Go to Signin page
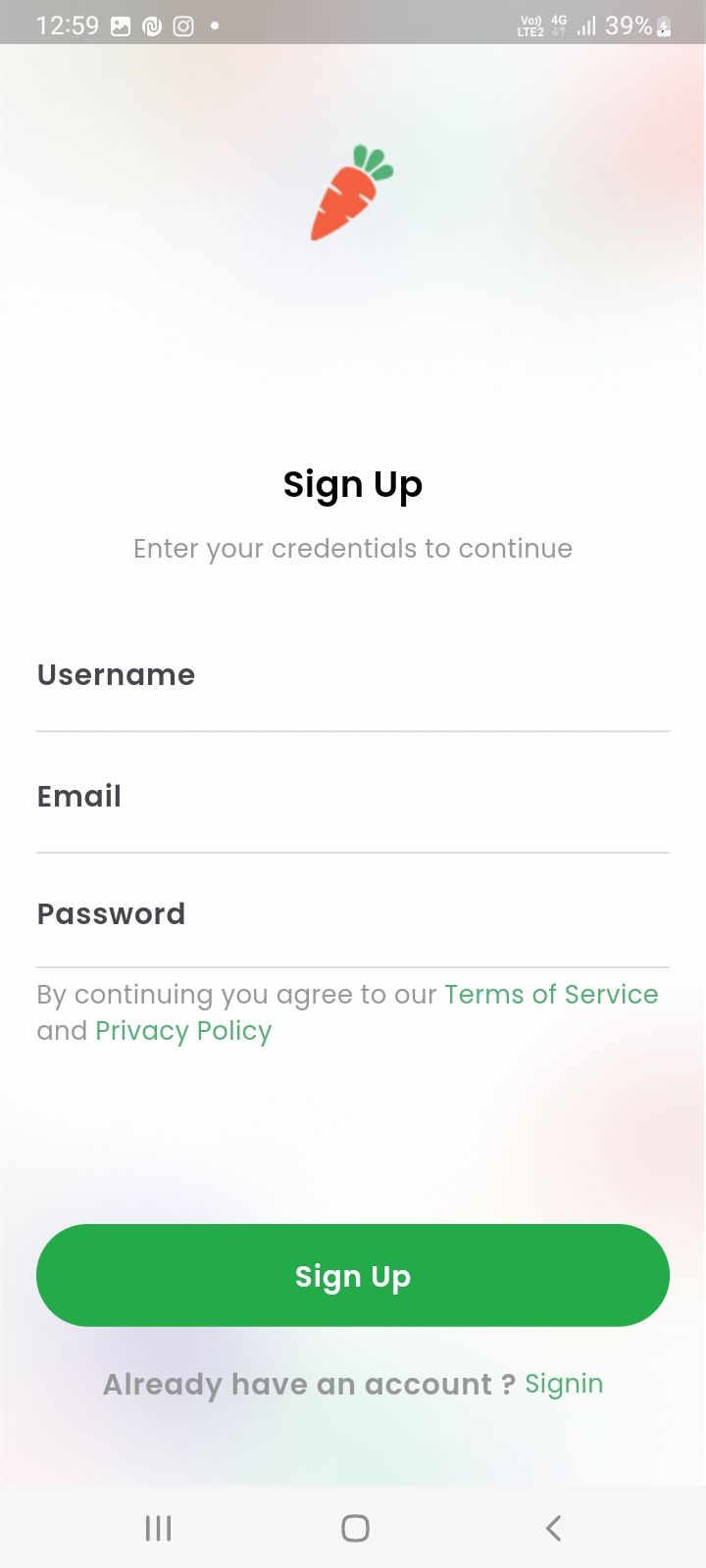 [x=564, y=1384]
